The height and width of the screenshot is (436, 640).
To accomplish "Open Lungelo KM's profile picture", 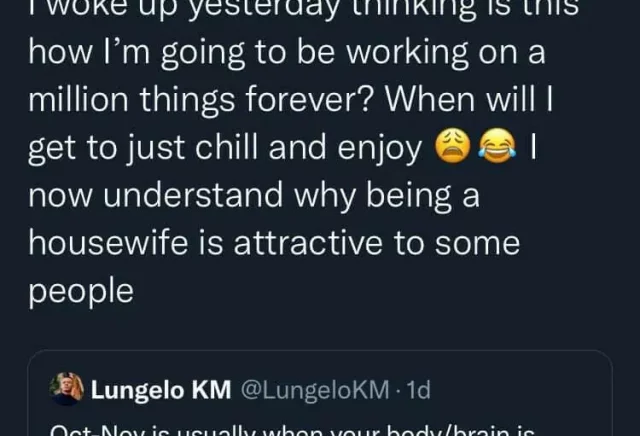I will point(67,389).
